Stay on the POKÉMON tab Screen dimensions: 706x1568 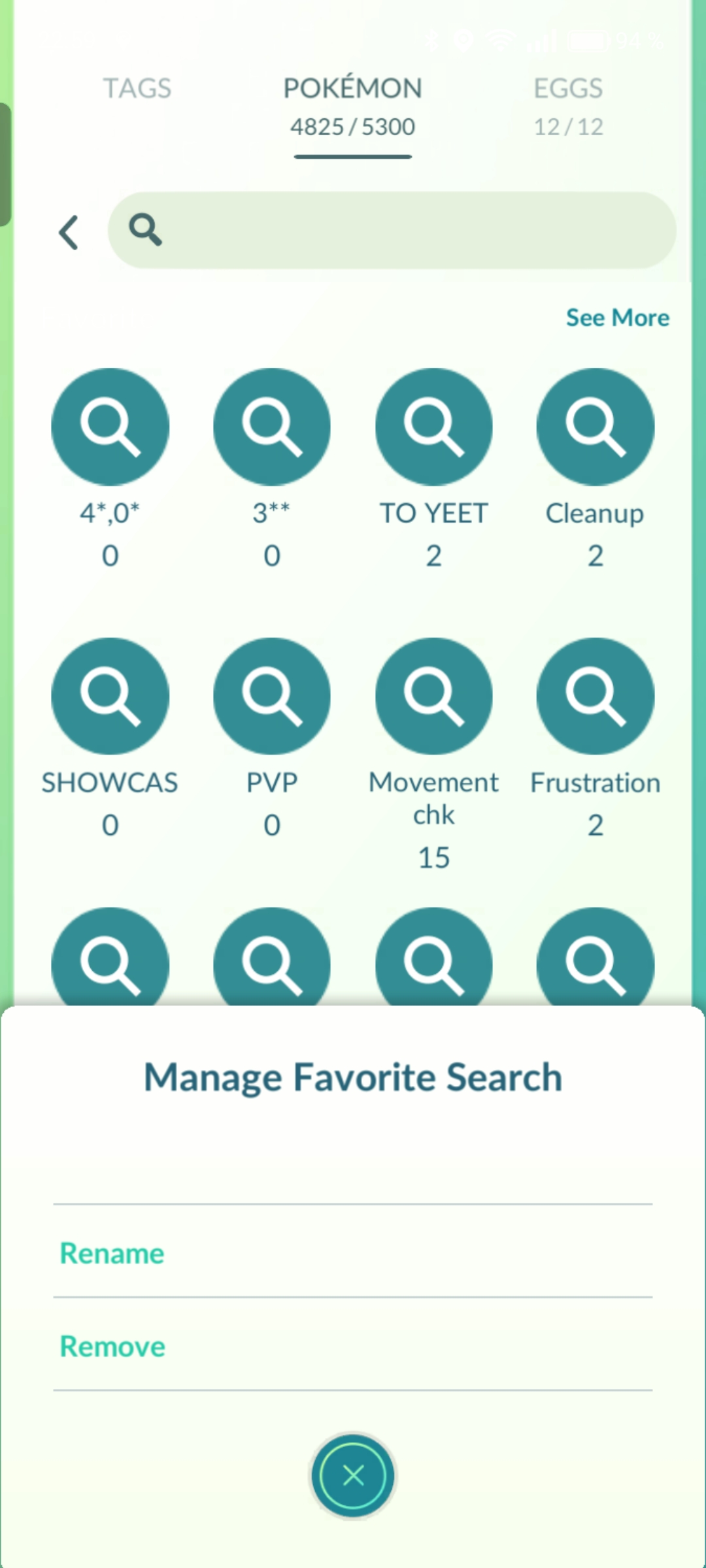[x=352, y=88]
